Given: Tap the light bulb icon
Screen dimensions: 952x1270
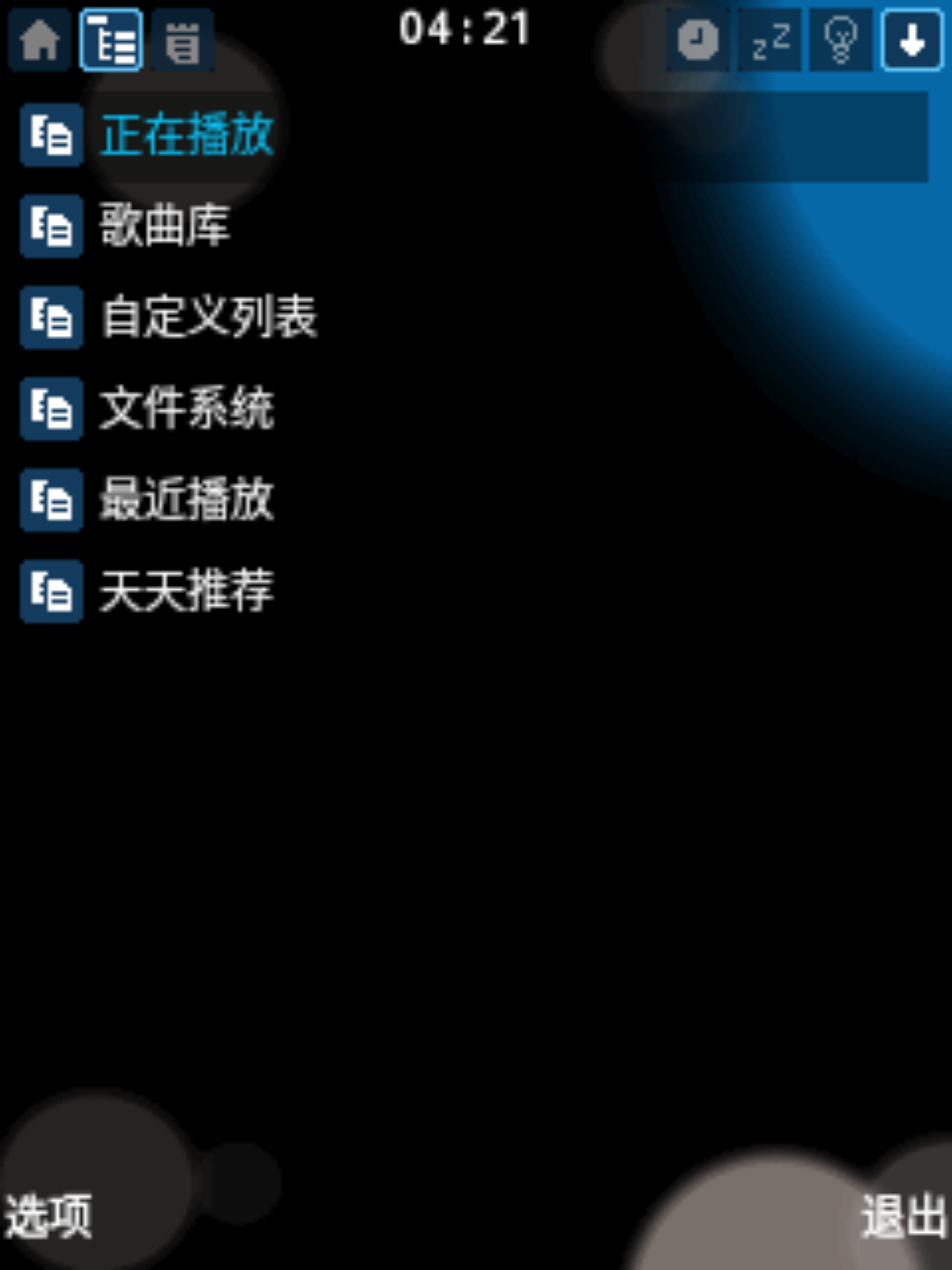Looking at the screenshot, I should (841, 41).
